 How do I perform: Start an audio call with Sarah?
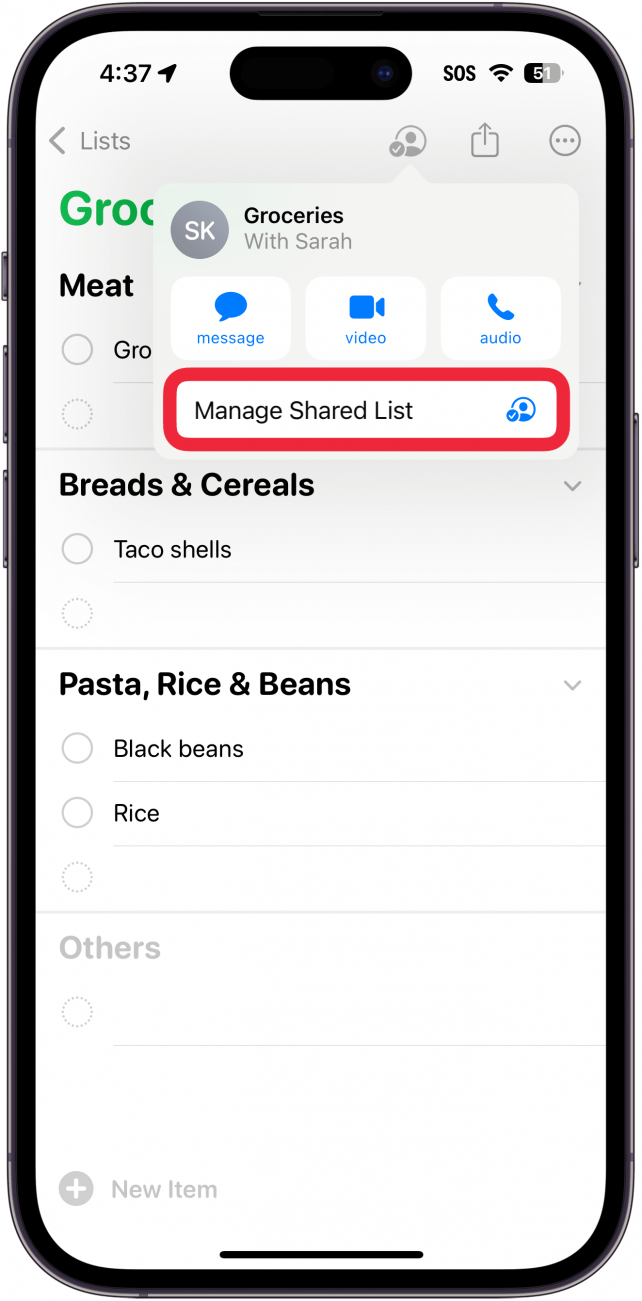[x=500, y=318]
